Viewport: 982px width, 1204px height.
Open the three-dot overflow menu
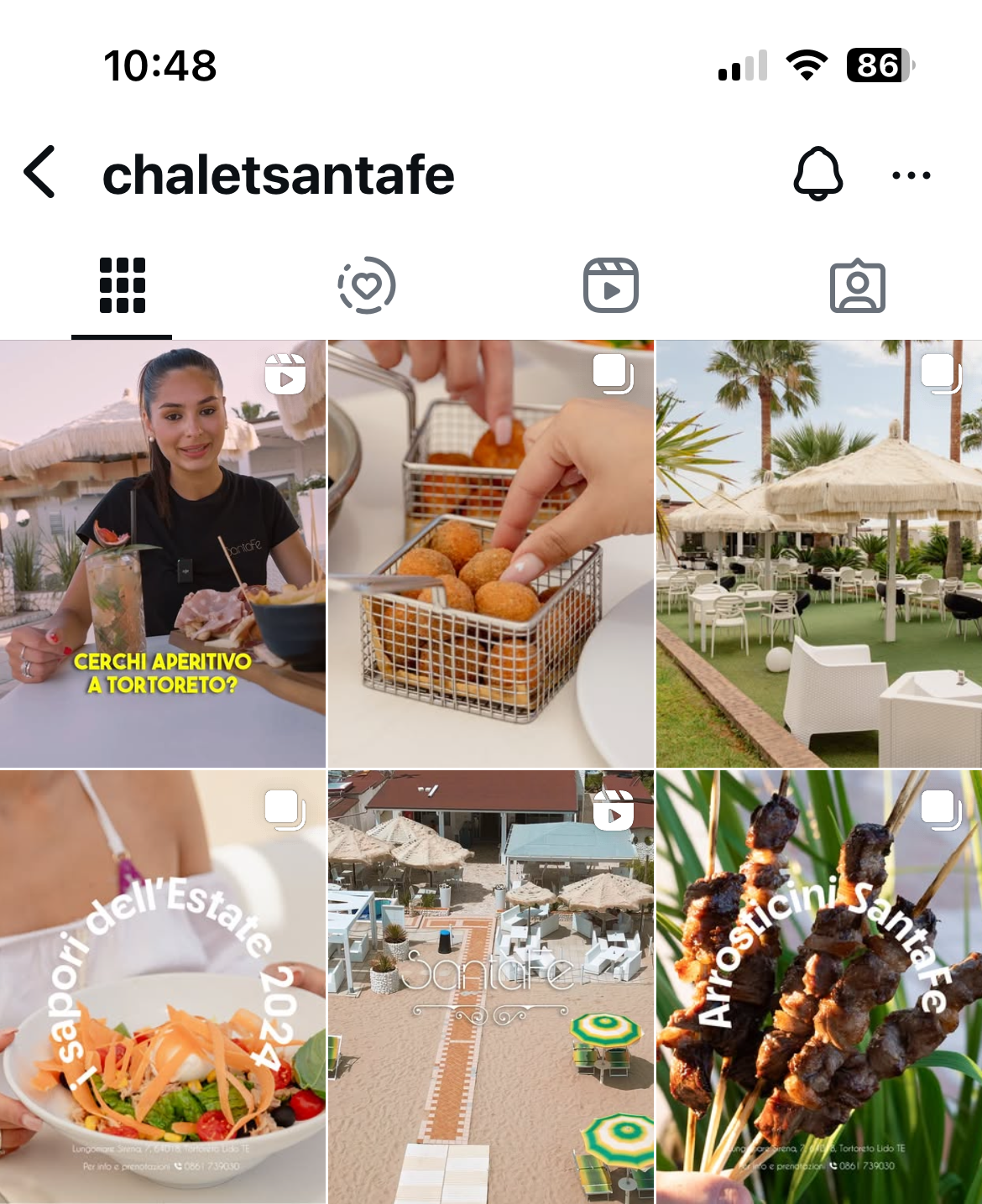click(x=911, y=175)
